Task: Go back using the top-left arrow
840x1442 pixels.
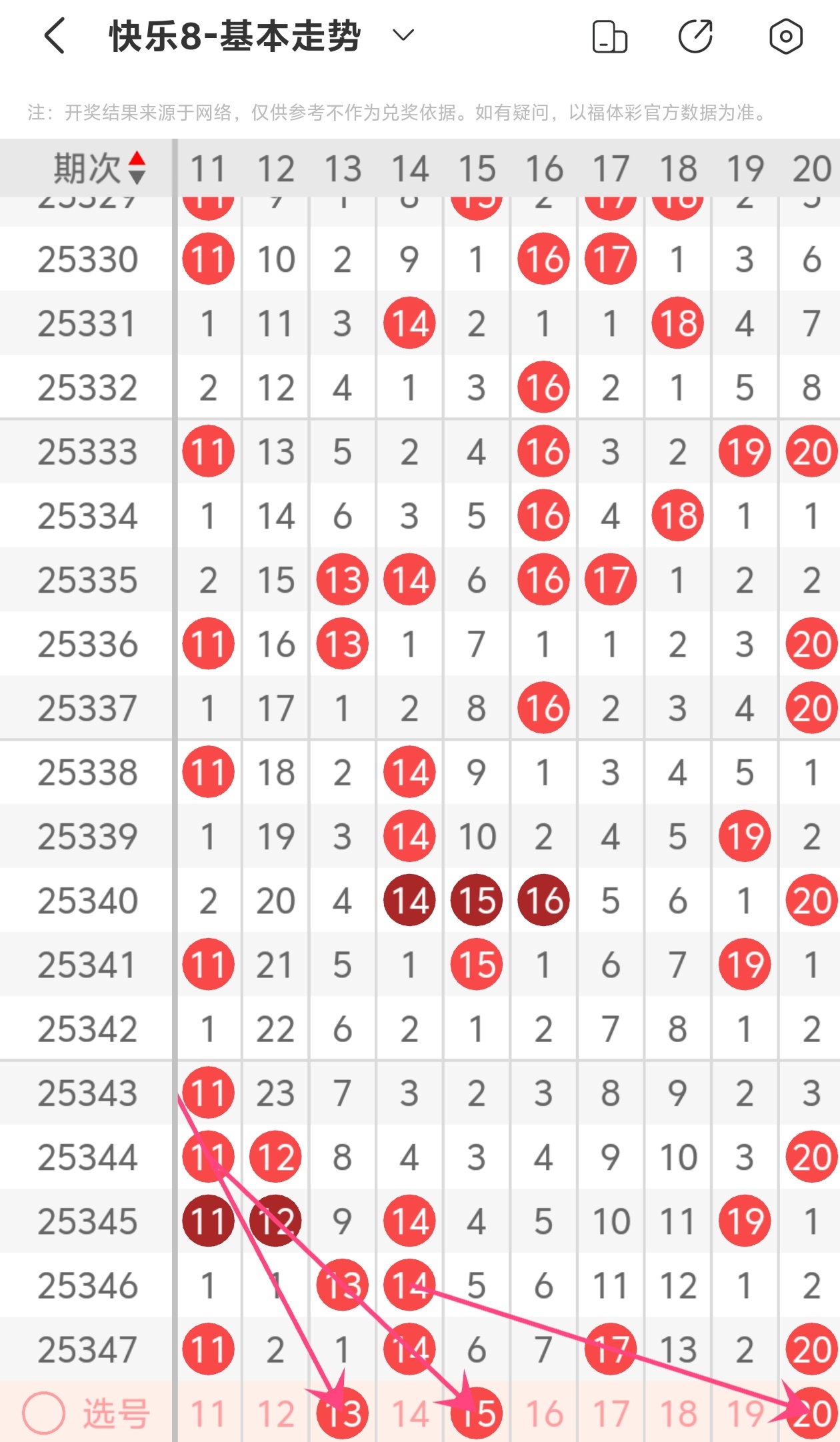Action: point(55,36)
